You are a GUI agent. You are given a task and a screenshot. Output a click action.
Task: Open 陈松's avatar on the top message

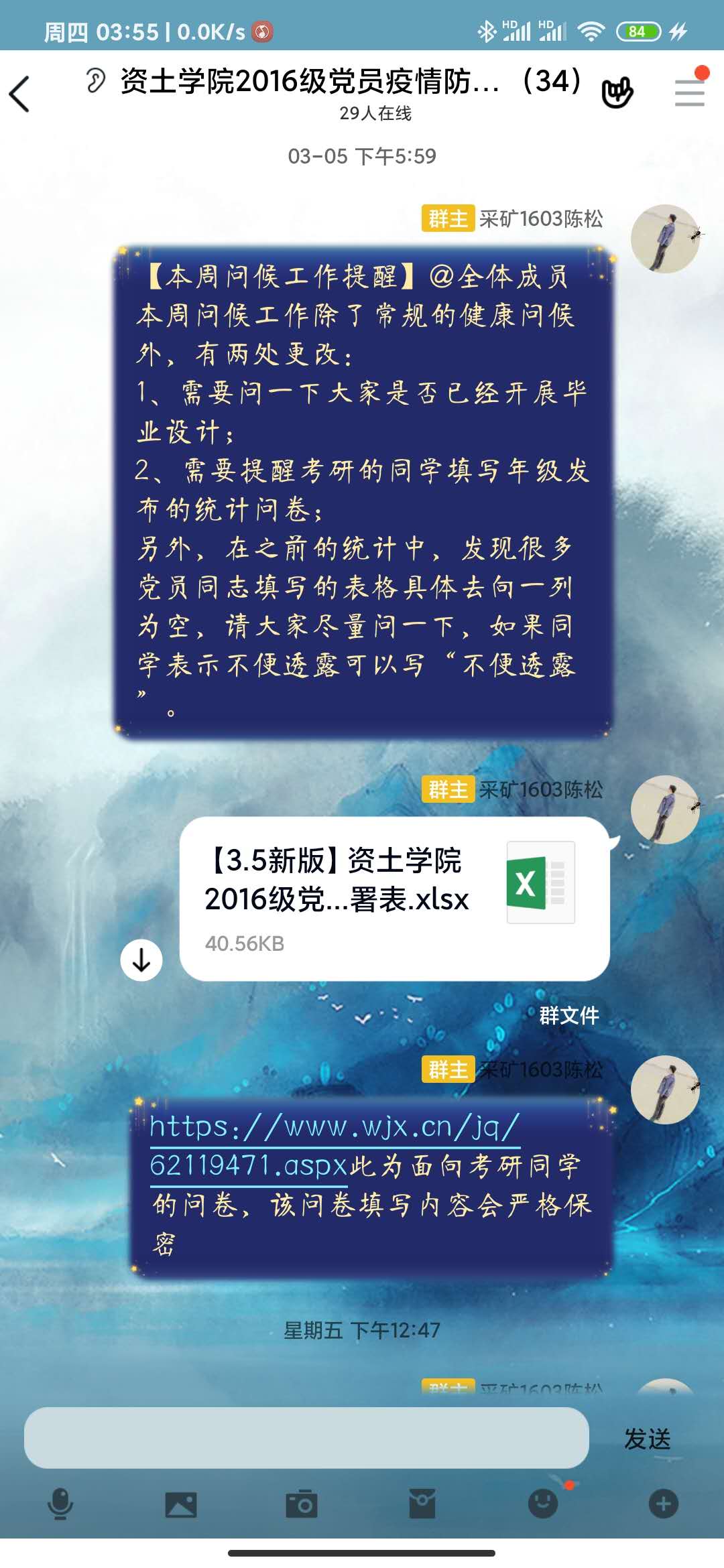(665, 239)
